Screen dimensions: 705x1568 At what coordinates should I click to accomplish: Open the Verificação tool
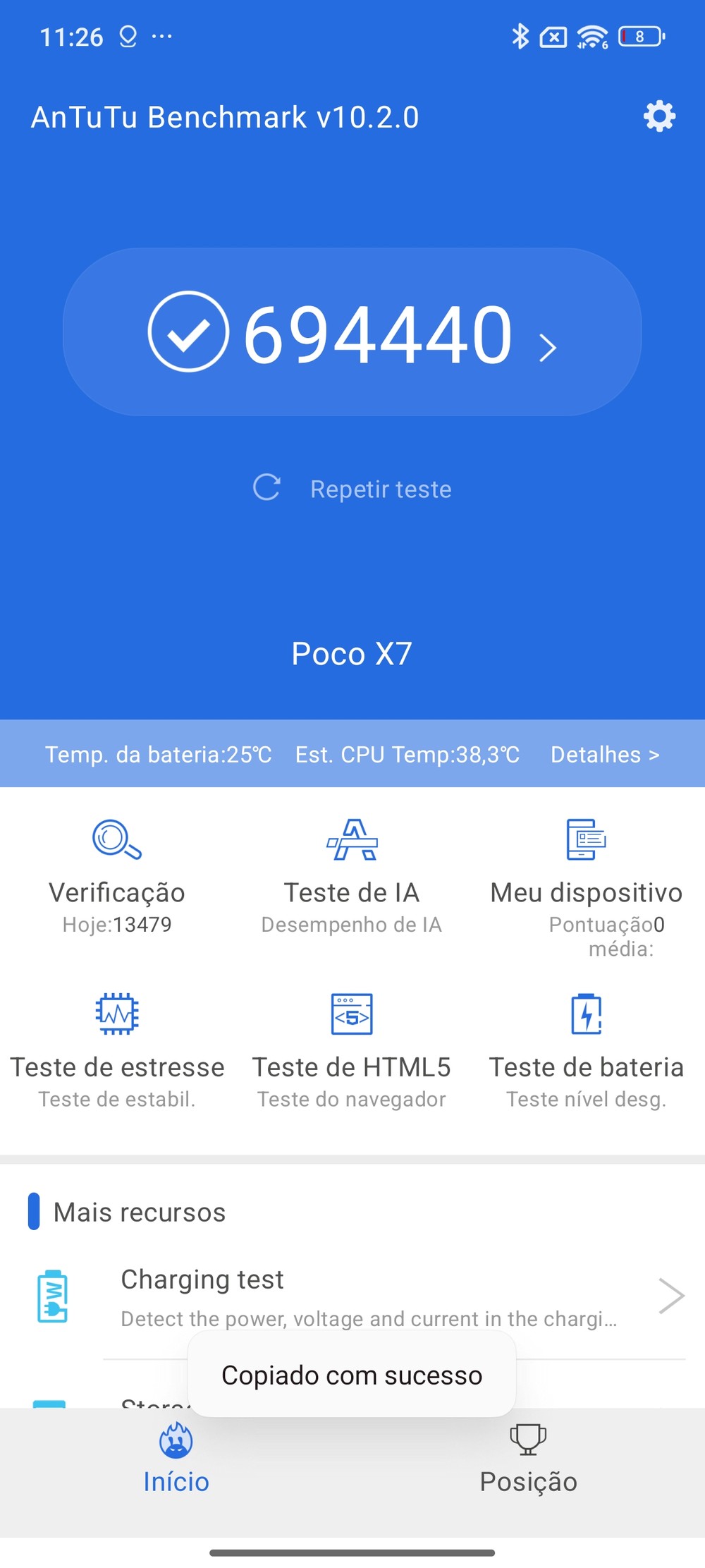(x=117, y=875)
